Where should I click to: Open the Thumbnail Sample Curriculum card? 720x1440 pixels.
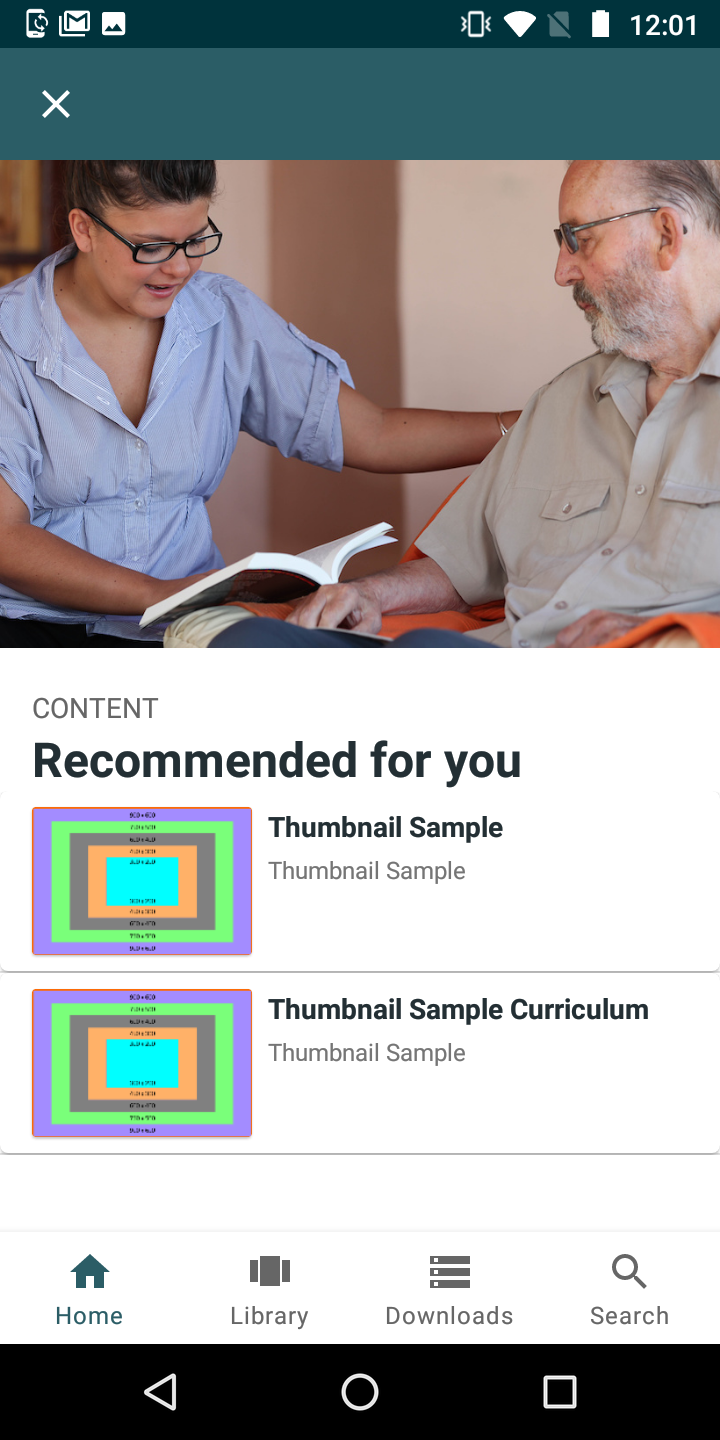pos(360,1063)
